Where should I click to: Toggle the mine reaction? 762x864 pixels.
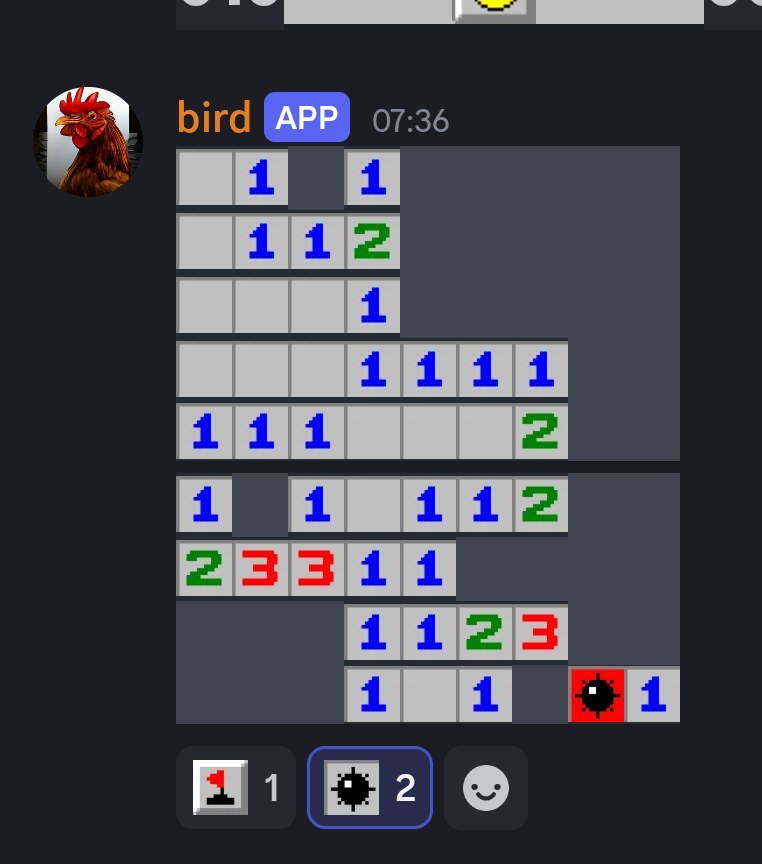[369, 788]
